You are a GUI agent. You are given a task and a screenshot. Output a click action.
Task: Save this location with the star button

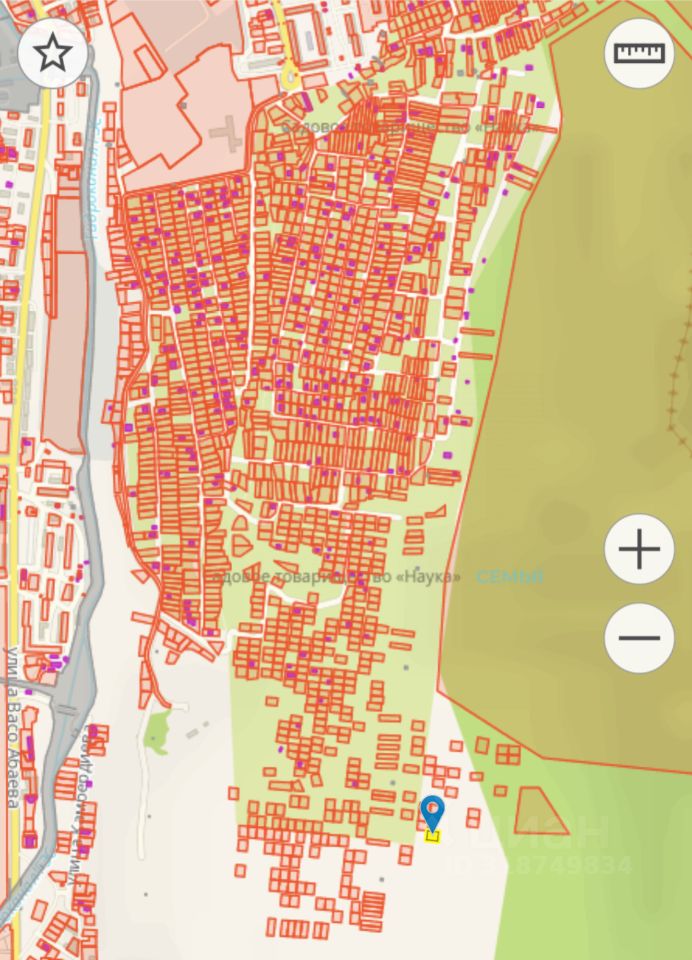[52, 53]
